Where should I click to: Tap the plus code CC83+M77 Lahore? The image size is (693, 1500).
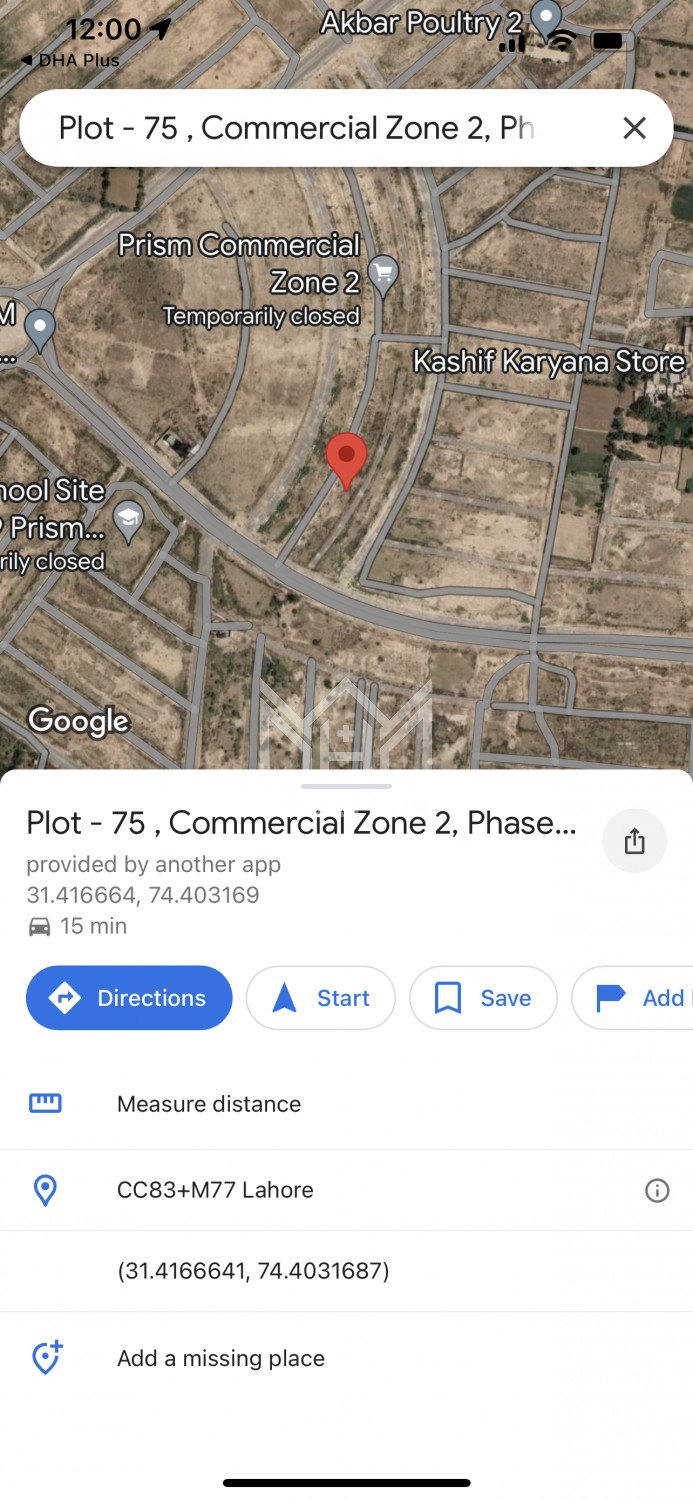[x=215, y=1190]
